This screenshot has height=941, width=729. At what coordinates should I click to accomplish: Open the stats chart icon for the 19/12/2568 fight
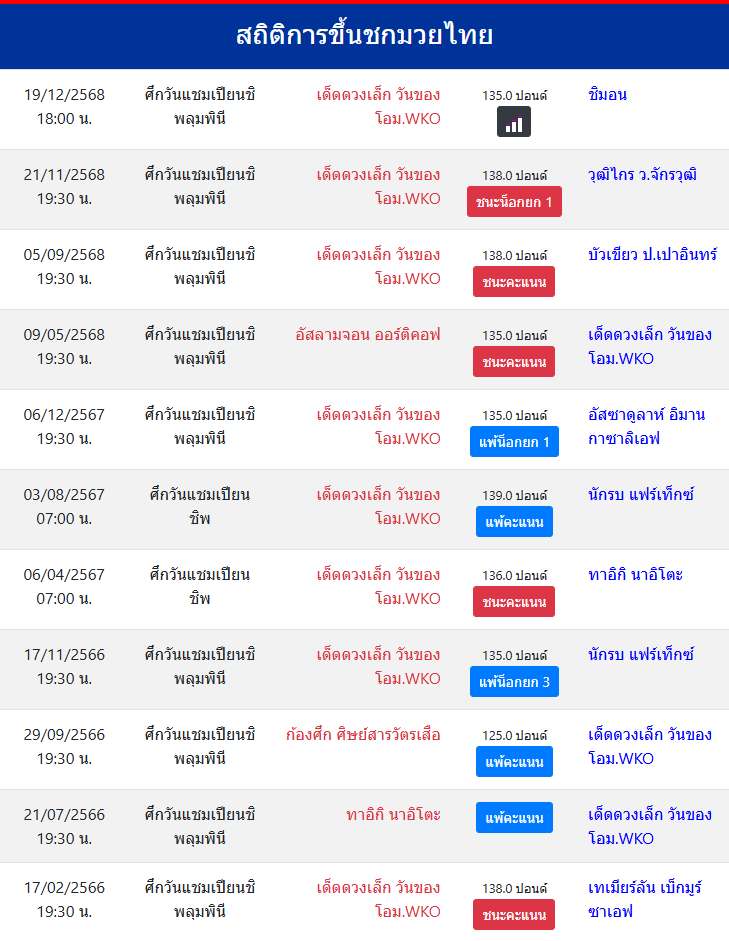514,122
